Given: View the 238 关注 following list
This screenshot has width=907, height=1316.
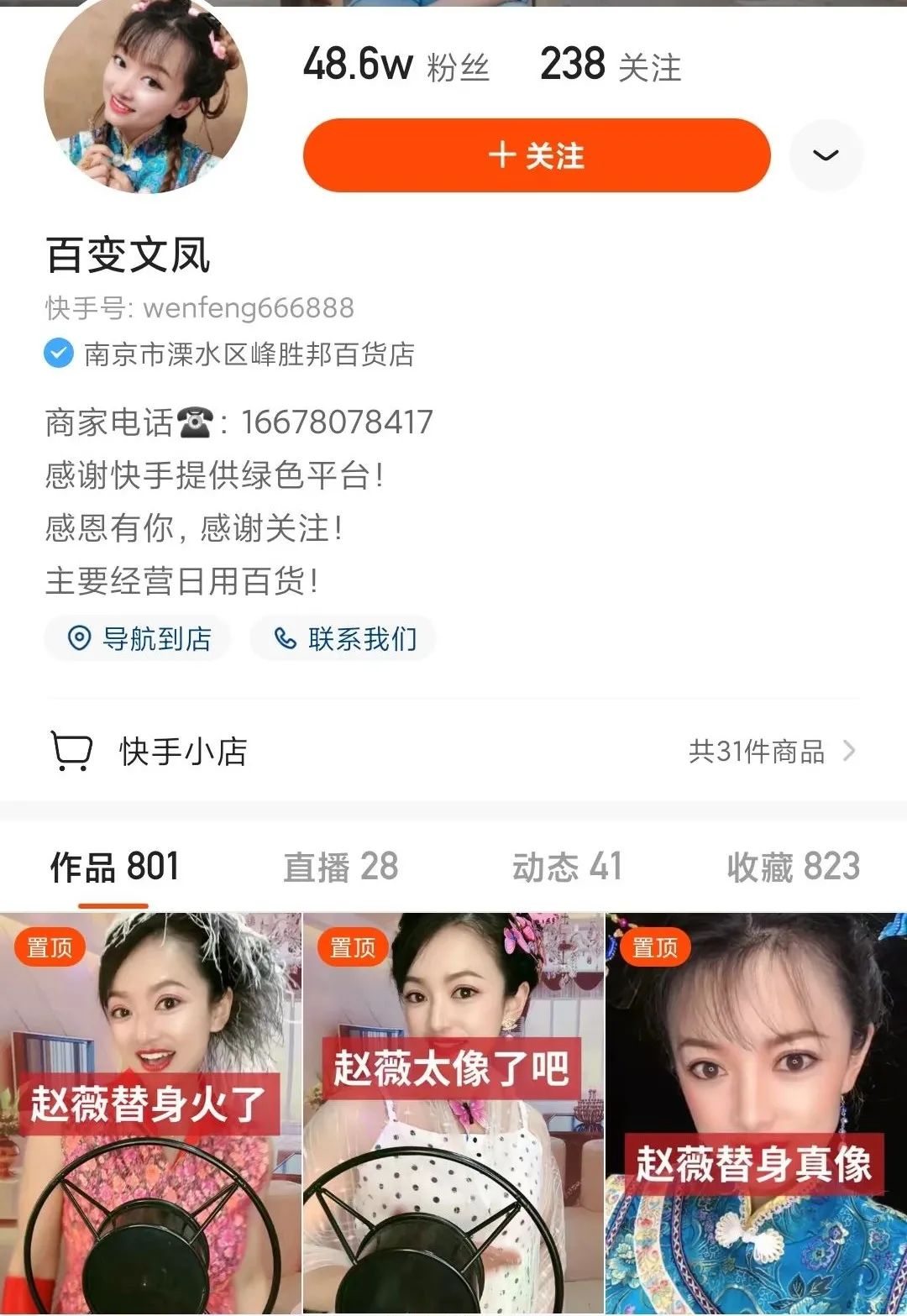Looking at the screenshot, I should click(610, 65).
